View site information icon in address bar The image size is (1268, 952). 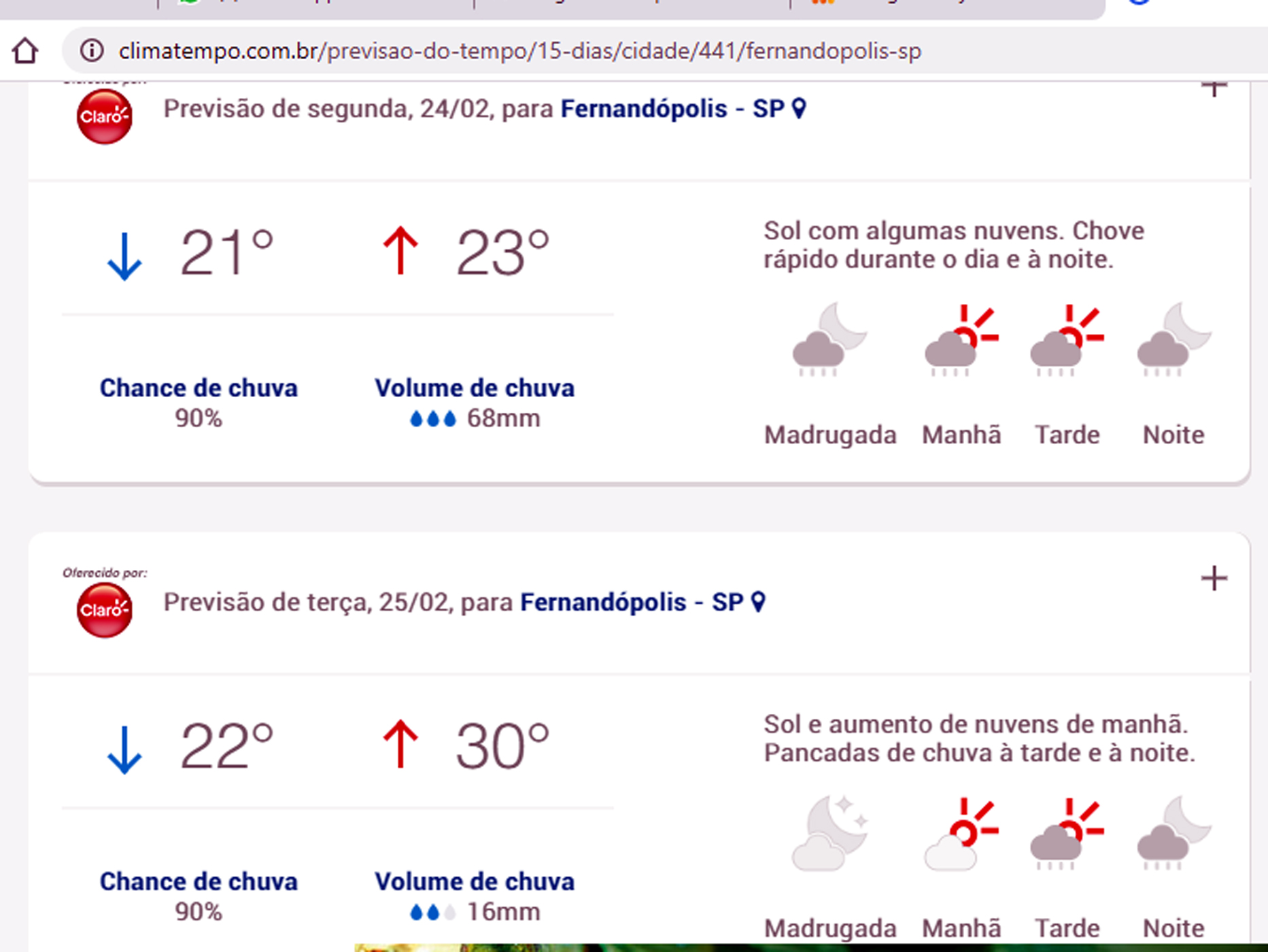point(92,50)
